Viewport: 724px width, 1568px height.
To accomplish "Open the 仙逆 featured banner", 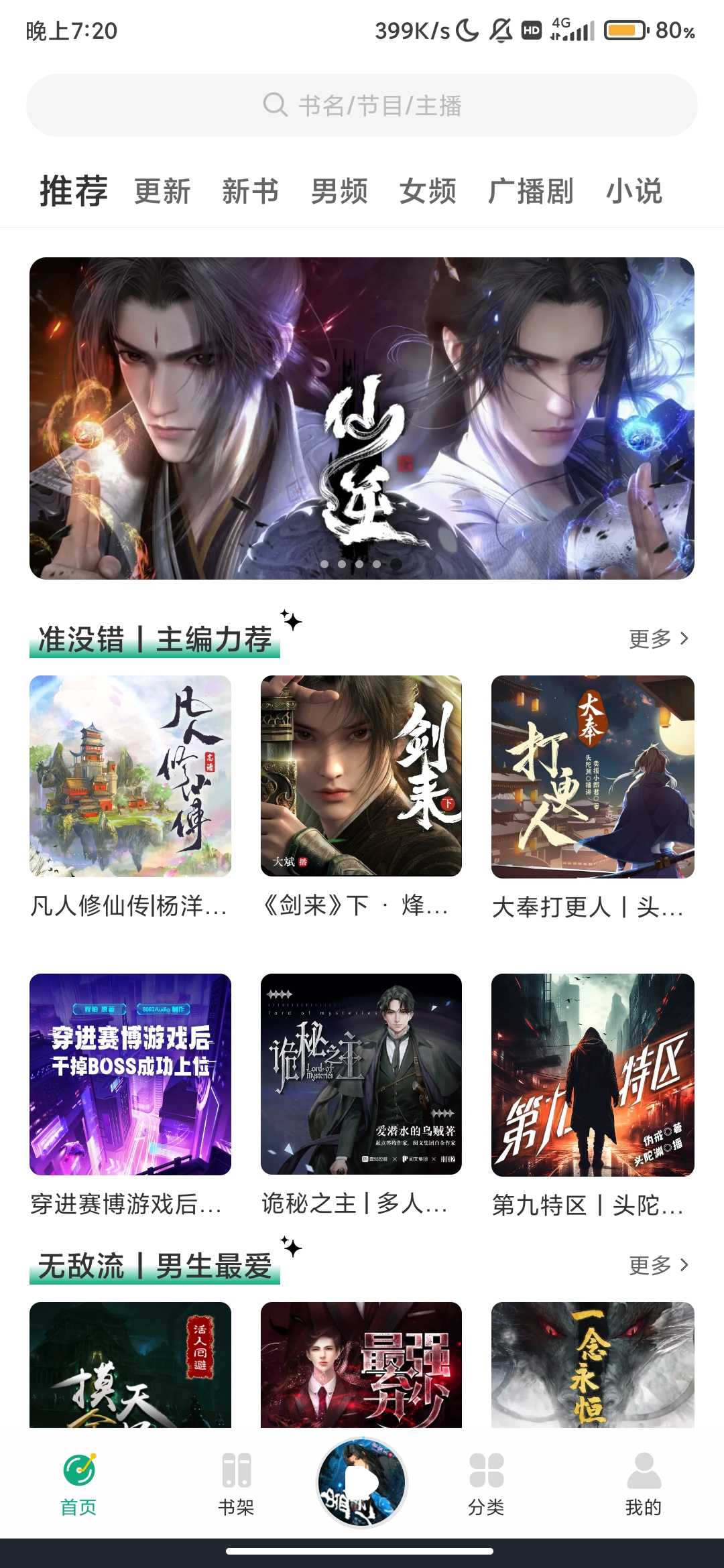I will (x=362, y=418).
